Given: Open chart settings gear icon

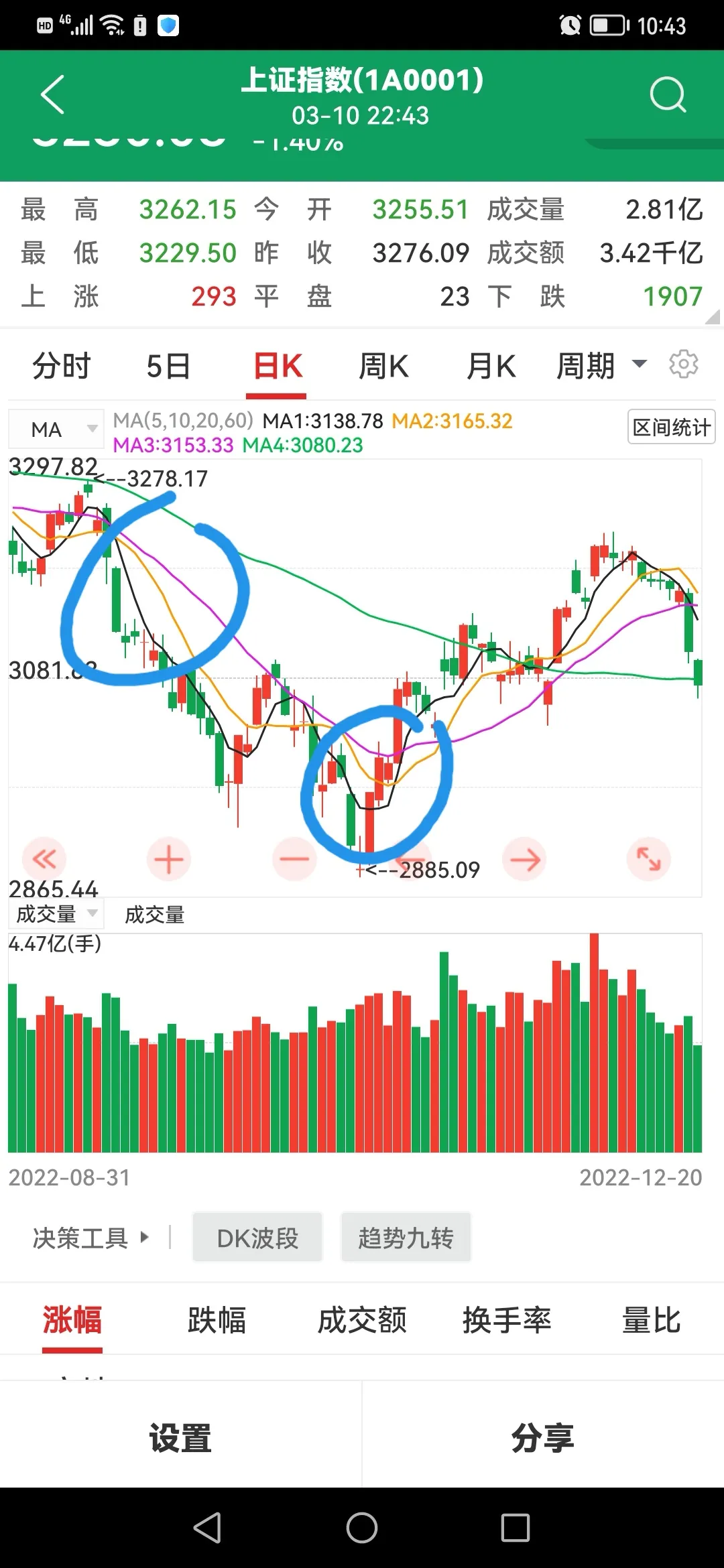Looking at the screenshot, I should pos(683,365).
